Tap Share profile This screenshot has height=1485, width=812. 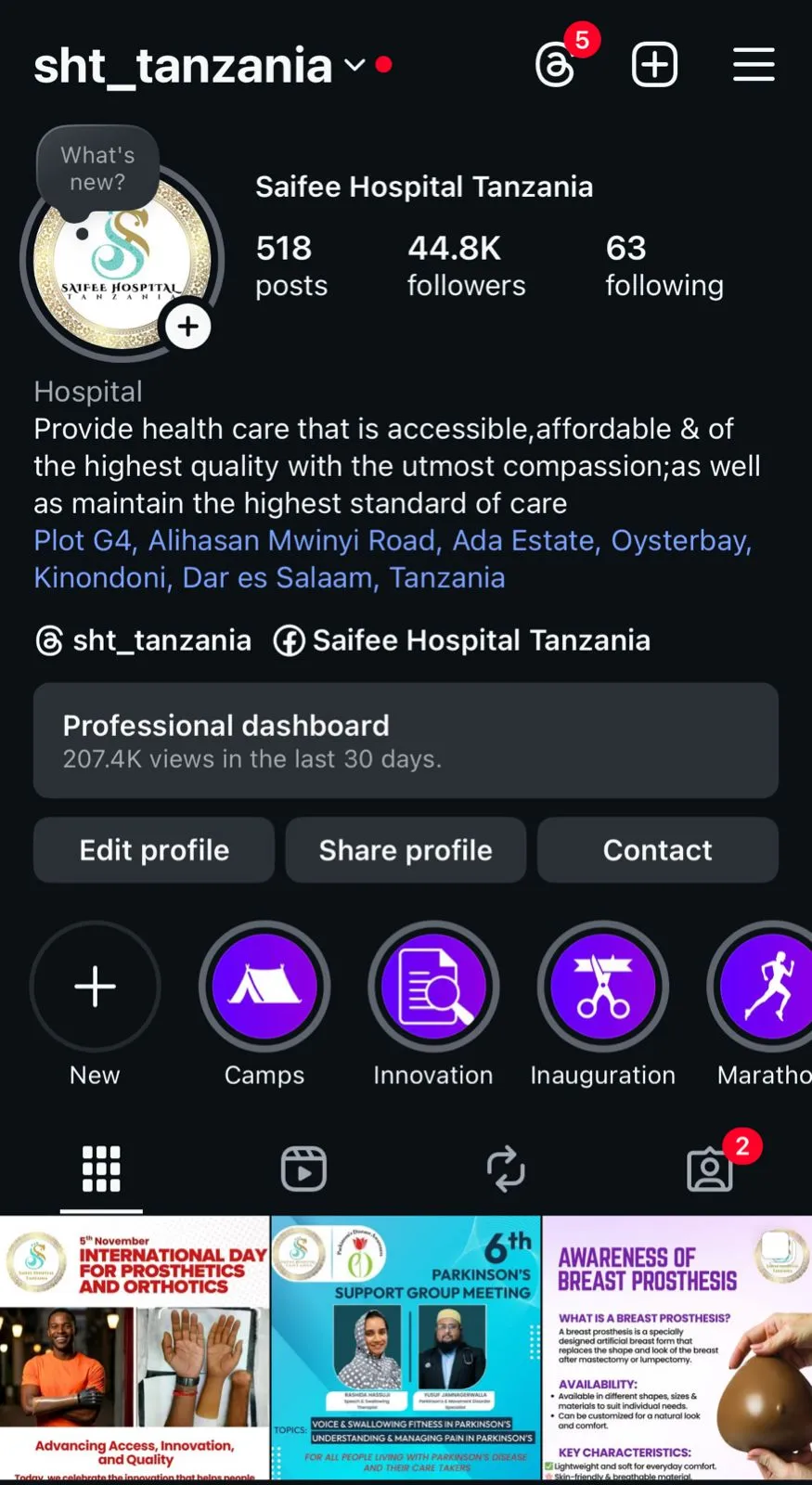click(x=406, y=850)
